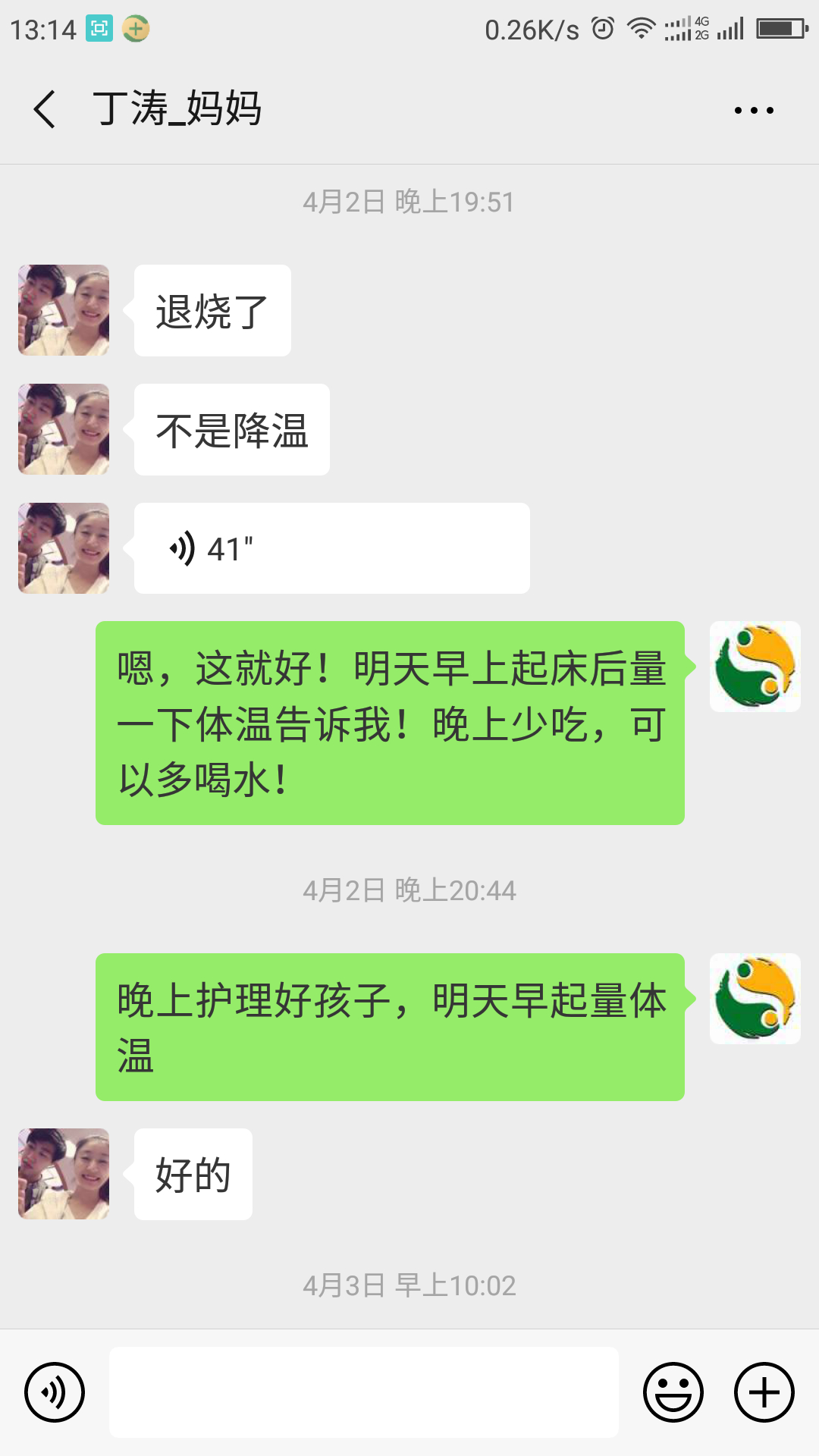Play the 41-second voice message
The image size is (819, 1456).
pos(331,548)
